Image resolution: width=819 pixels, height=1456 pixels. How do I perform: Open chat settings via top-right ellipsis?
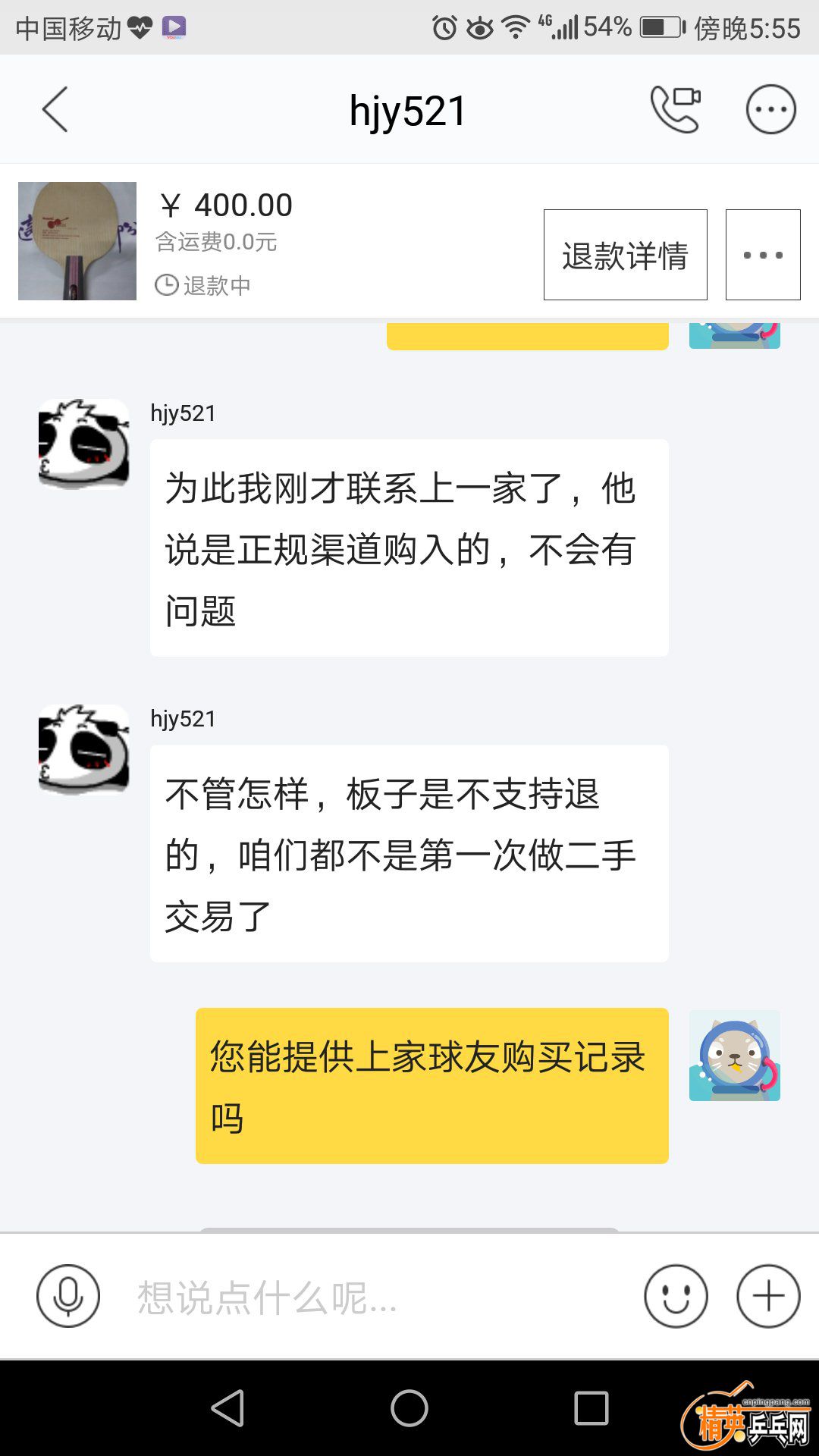(x=770, y=110)
